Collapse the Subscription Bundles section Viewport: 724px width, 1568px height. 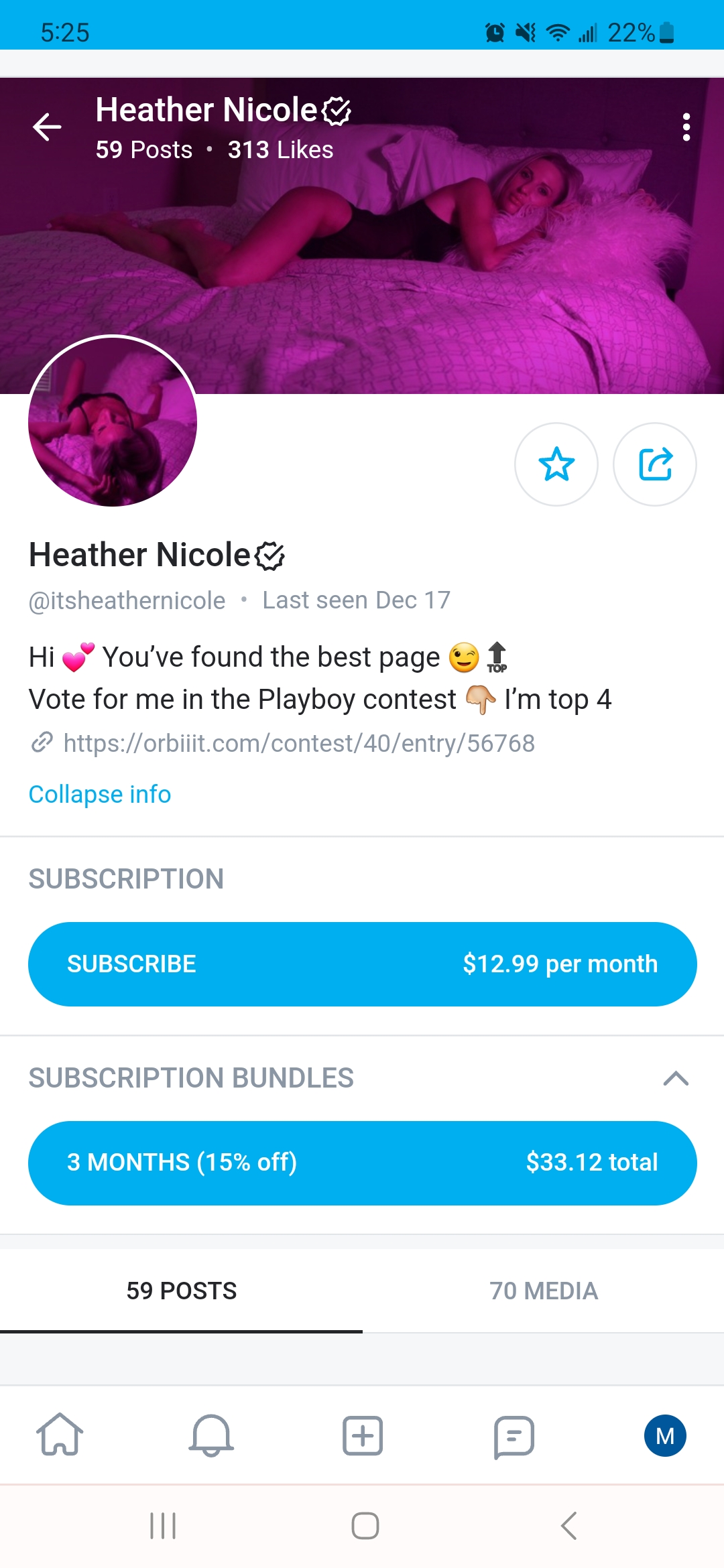[x=676, y=1078]
